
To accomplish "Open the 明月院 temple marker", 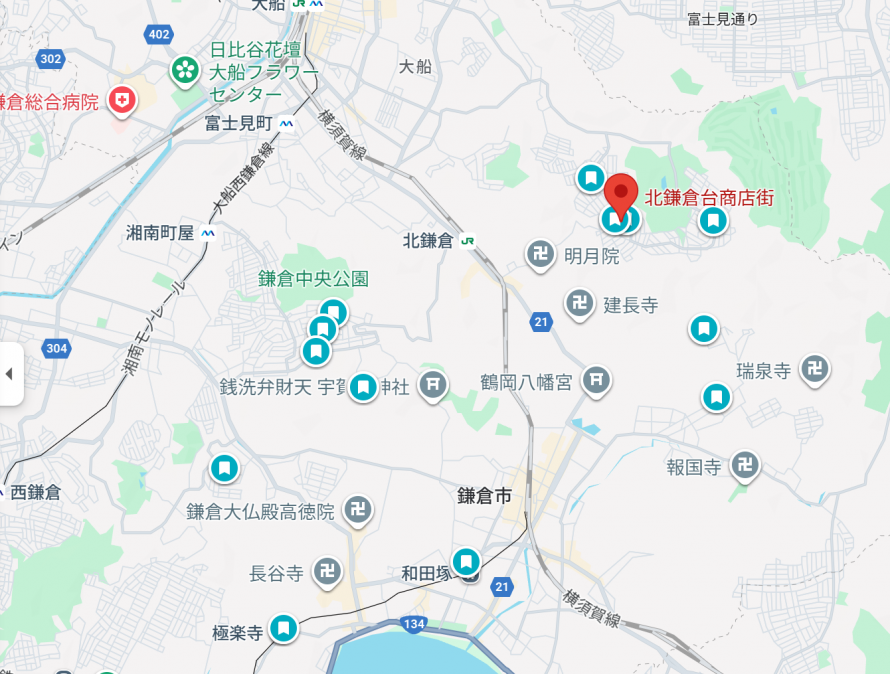I will tap(541, 254).
